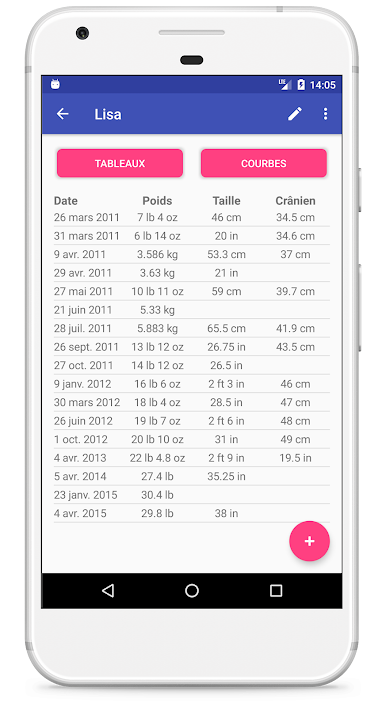
Task: Open the 23 janv. 2015 entry
Action: 192,495
